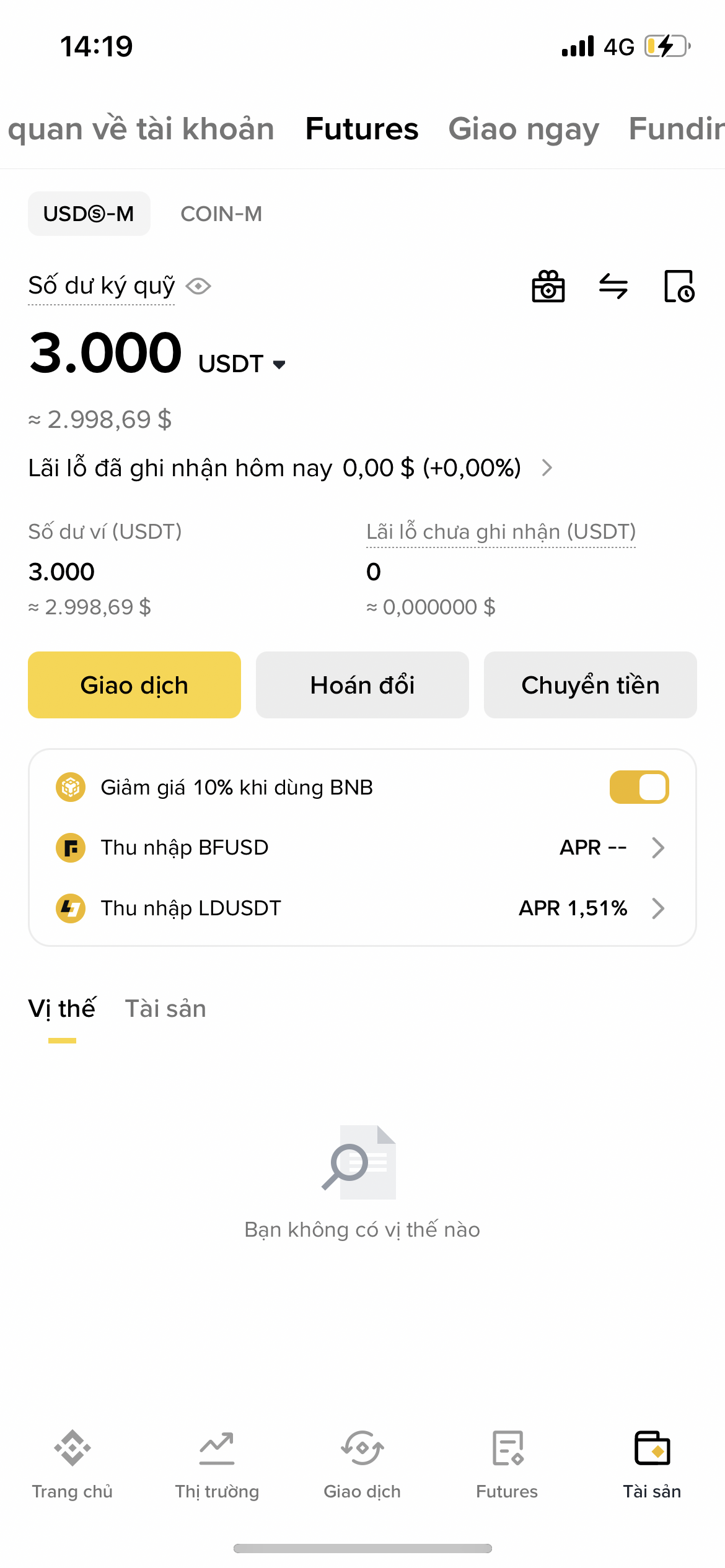Expand the USDT currency dropdown
This screenshot has height=1568, width=725.
coord(279,364)
